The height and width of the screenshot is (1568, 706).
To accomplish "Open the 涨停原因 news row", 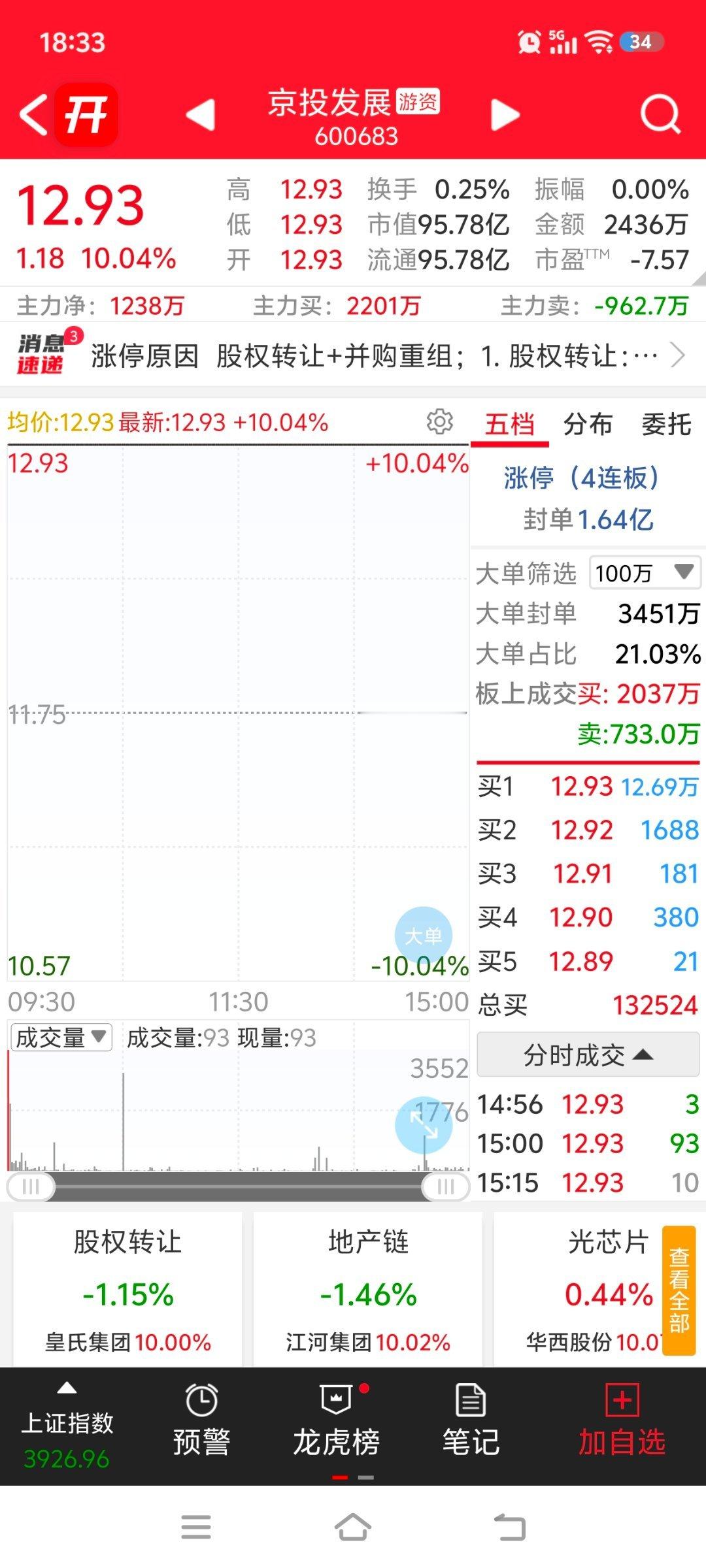I will point(353,356).
